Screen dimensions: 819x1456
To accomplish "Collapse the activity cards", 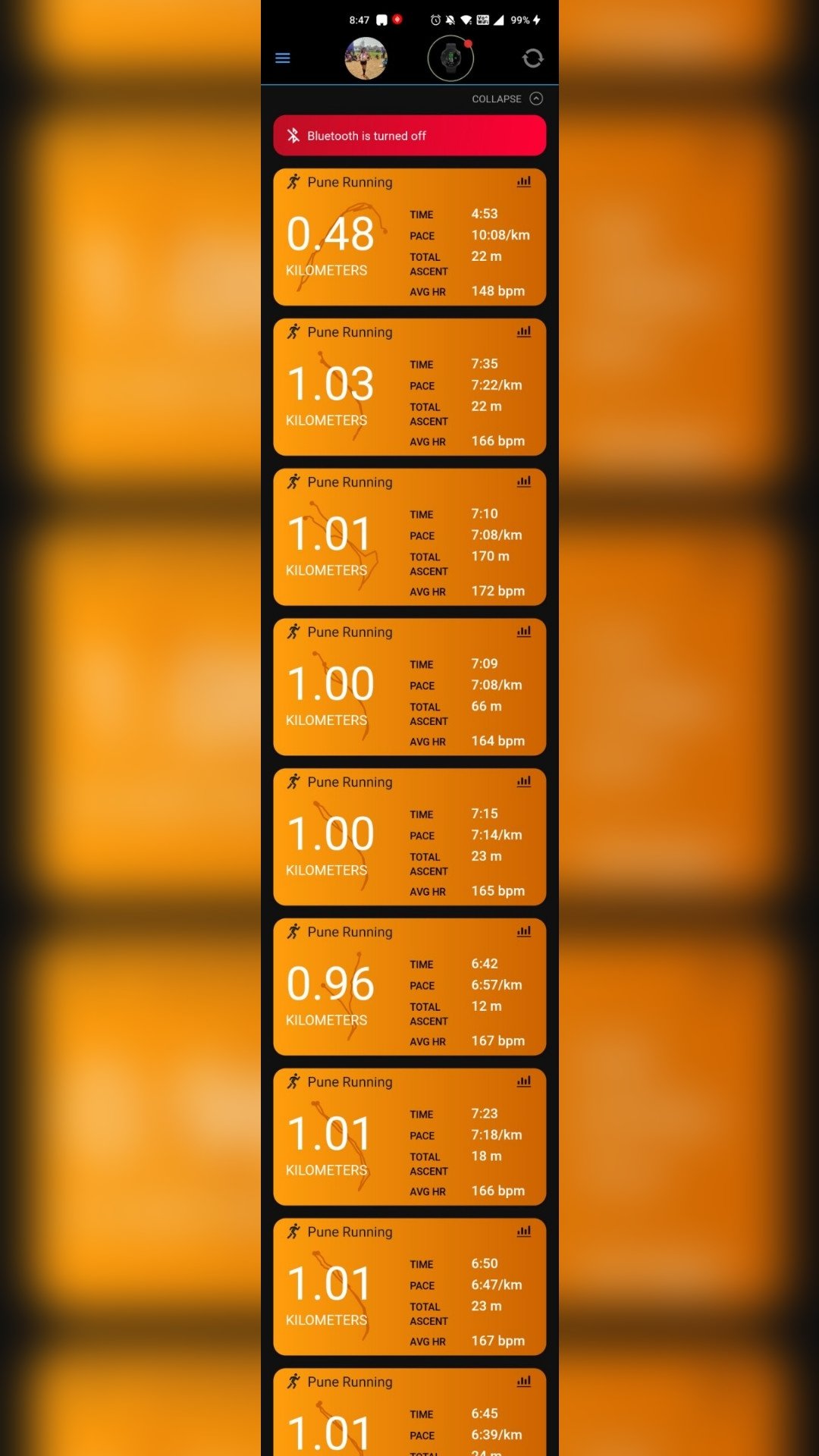I will point(507,99).
